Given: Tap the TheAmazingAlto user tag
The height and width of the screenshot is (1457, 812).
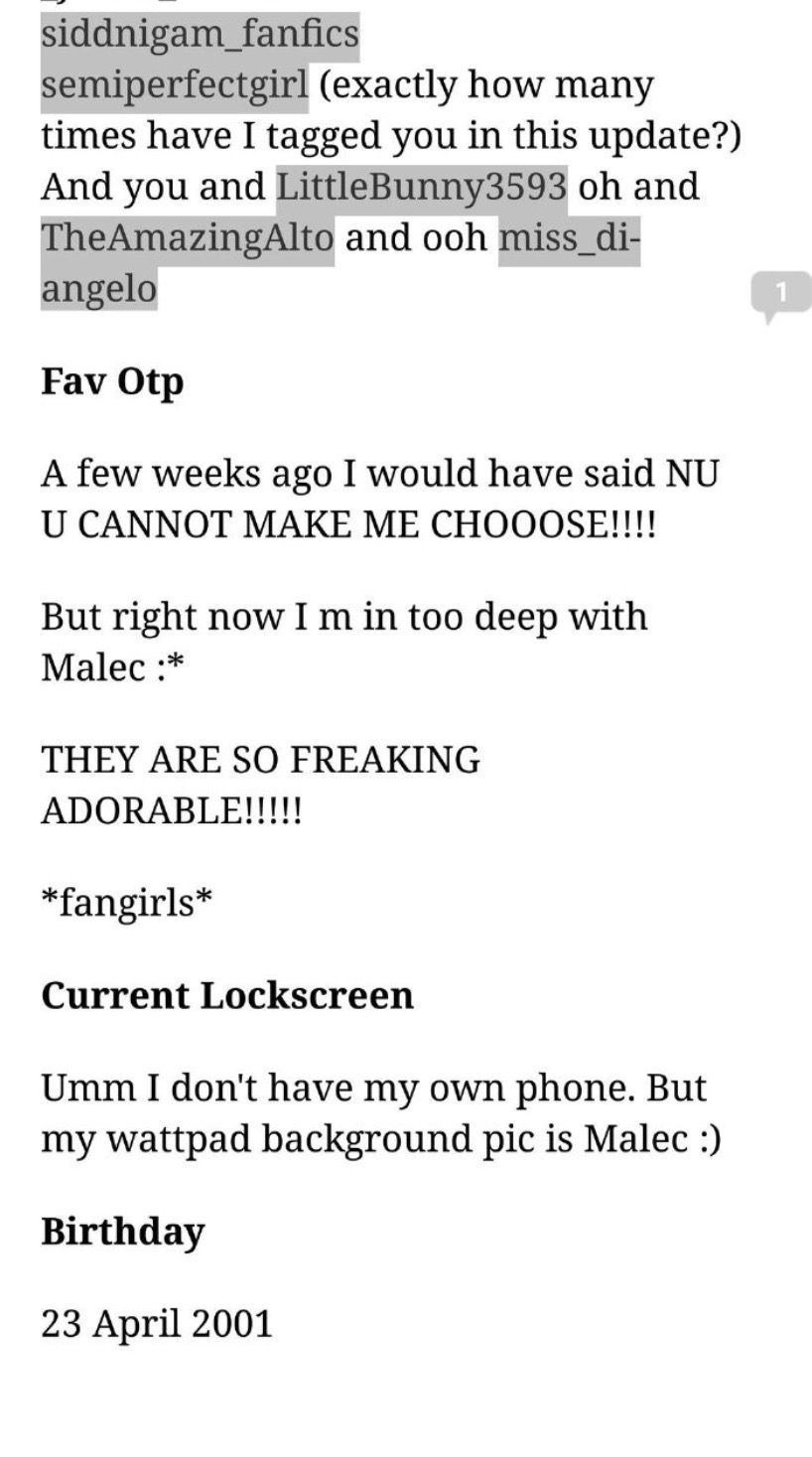Looking at the screenshot, I should [187, 238].
